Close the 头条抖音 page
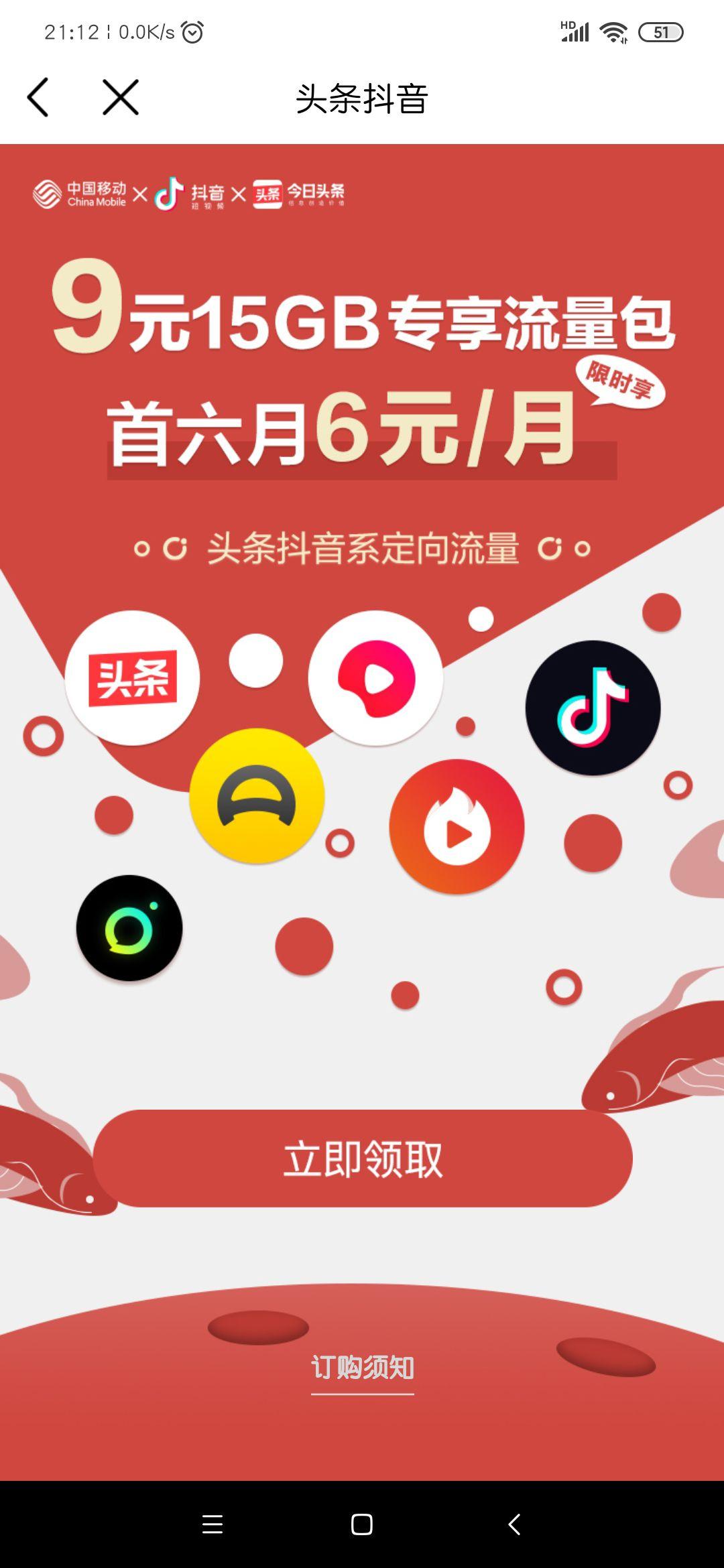The height and width of the screenshot is (1568, 724). click(121, 98)
